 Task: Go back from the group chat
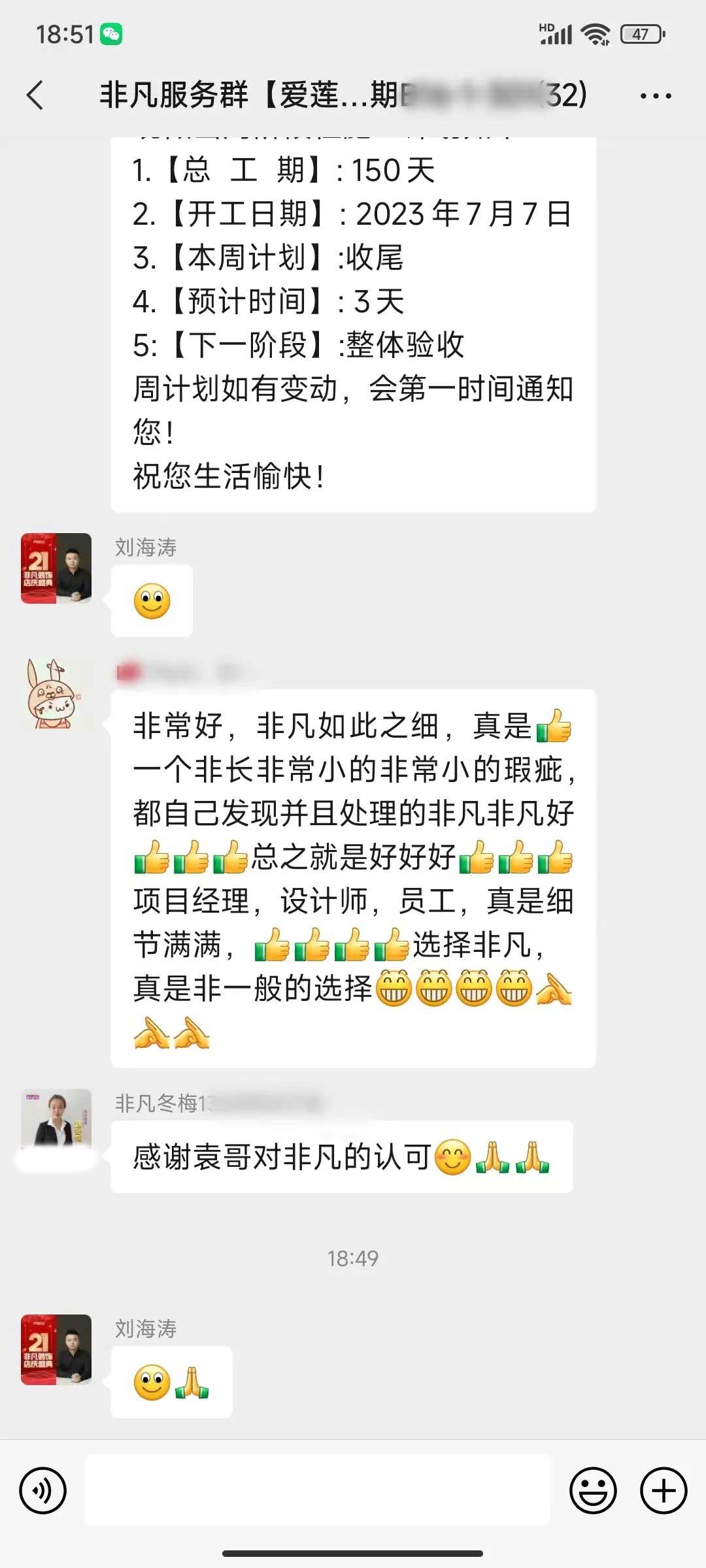pos(35,95)
